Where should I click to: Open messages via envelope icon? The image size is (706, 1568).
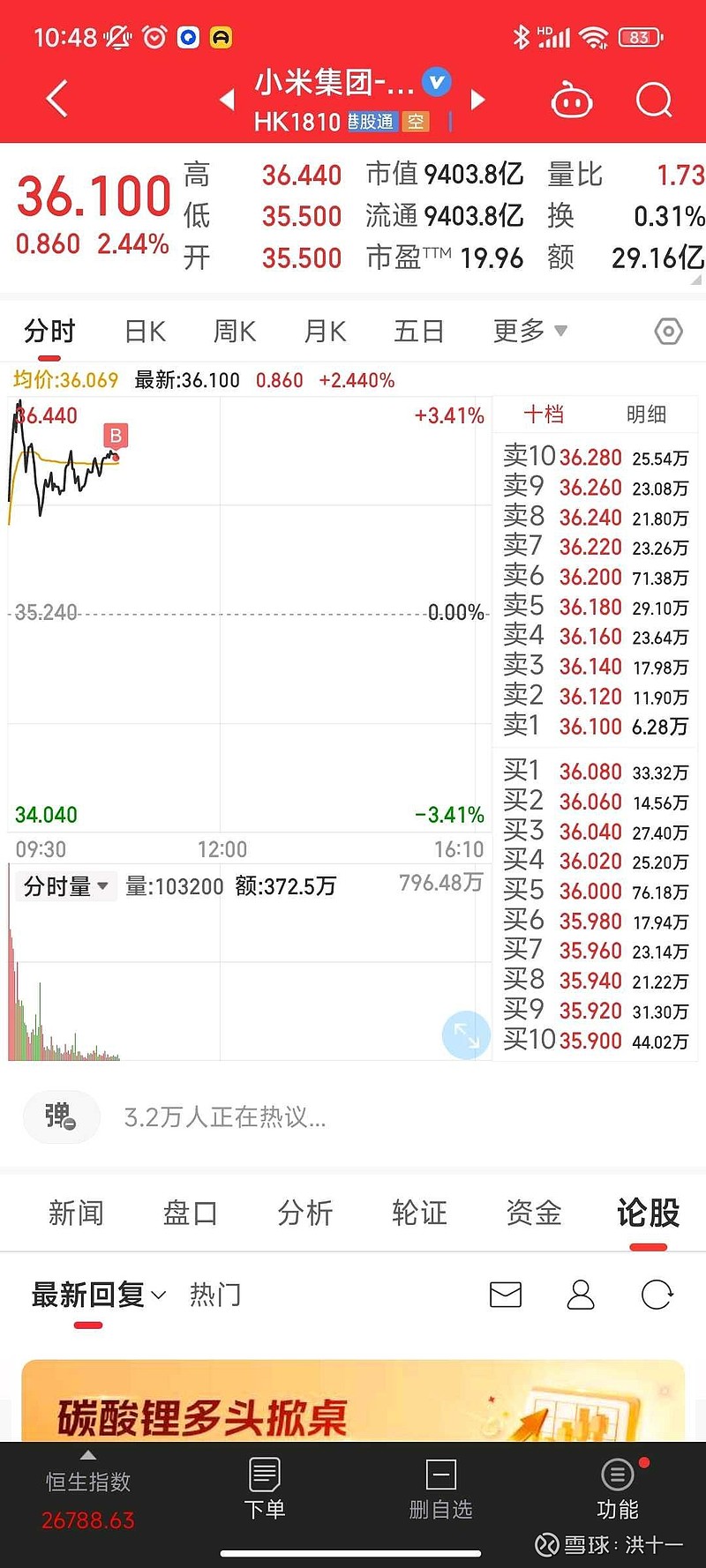point(505,1294)
